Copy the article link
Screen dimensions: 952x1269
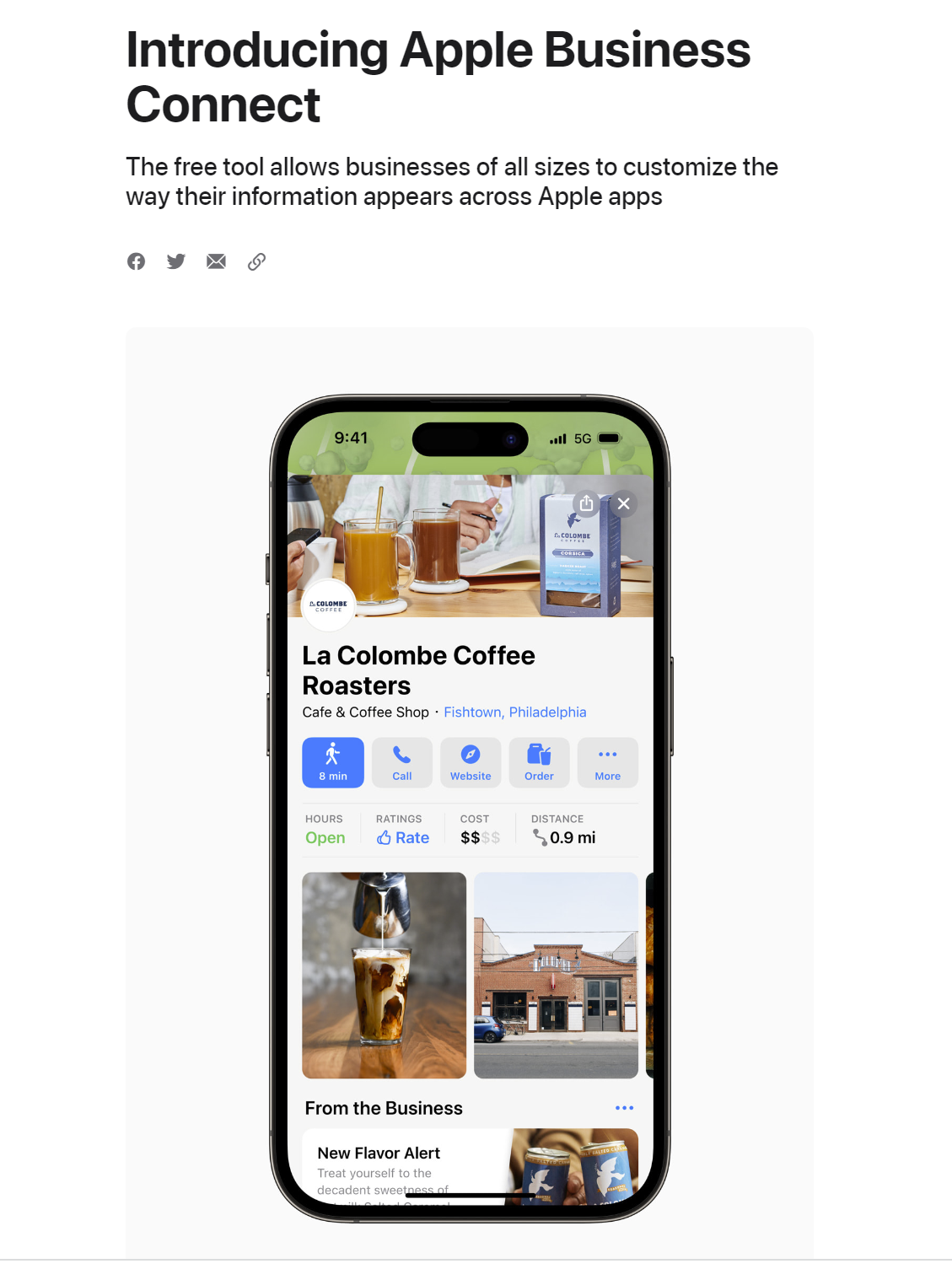click(x=256, y=261)
